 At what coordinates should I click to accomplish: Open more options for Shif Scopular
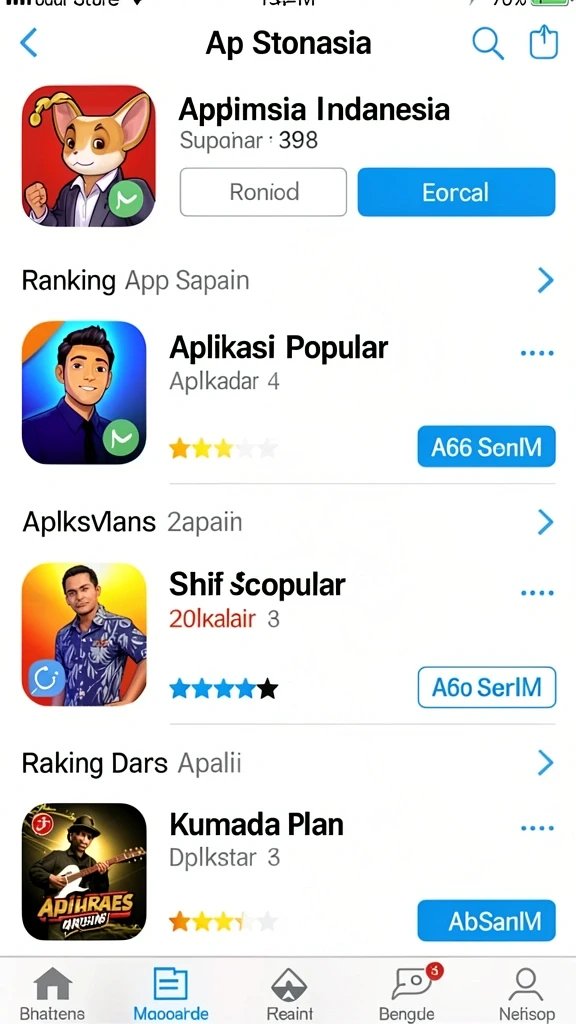coord(537,593)
